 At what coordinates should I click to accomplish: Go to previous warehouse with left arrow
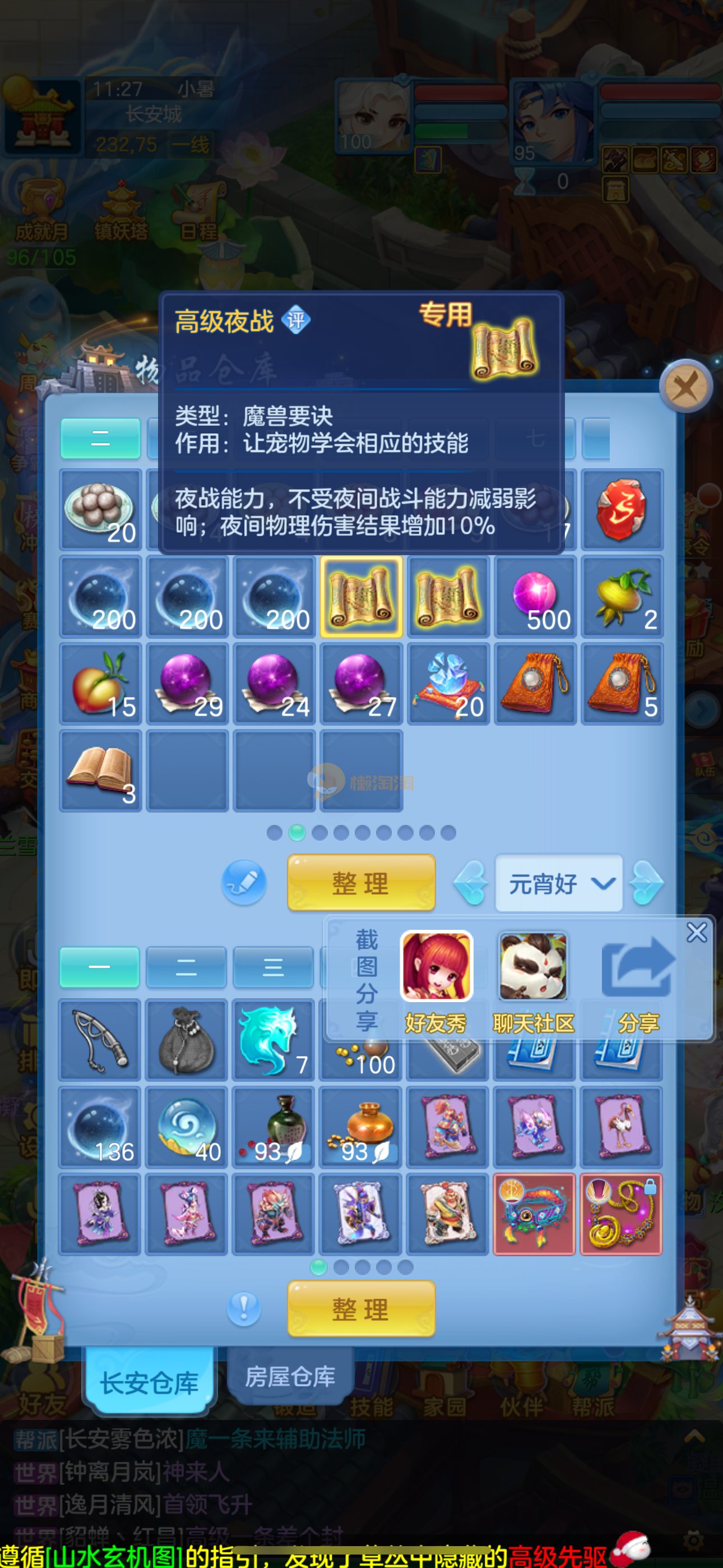click(x=471, y=883)
